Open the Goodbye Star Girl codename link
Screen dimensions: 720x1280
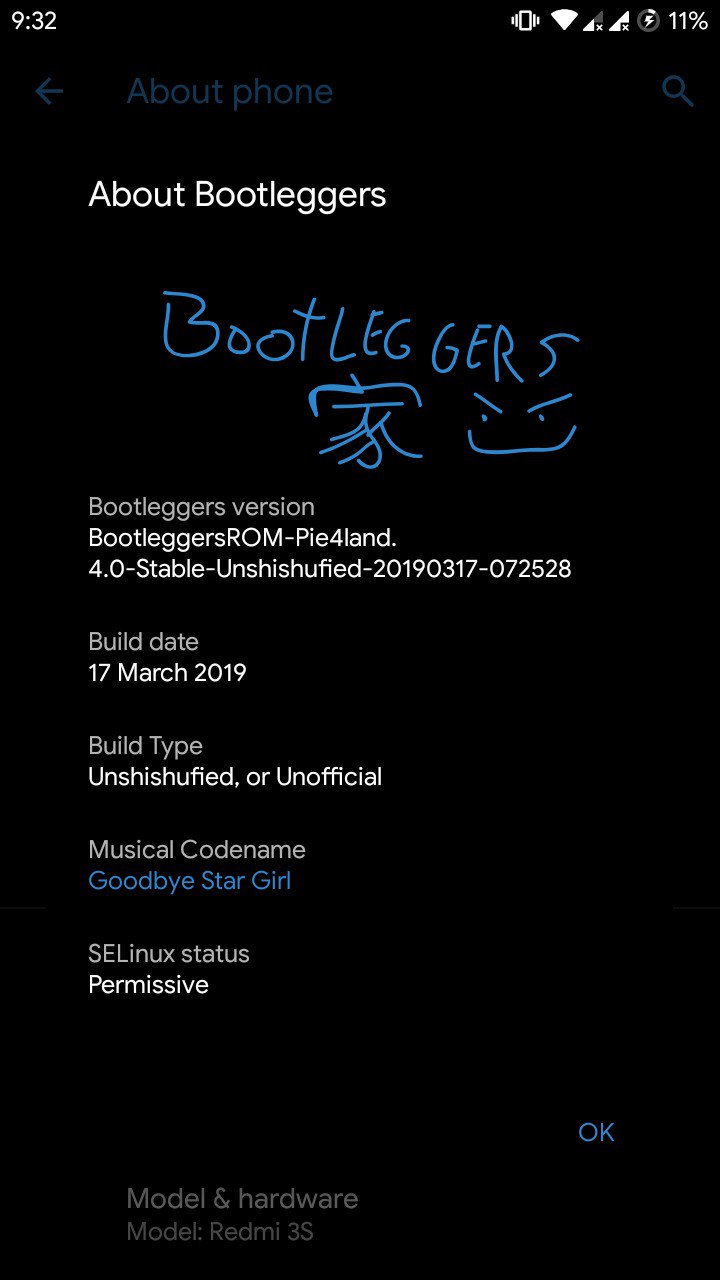click(x=190, y=881)
